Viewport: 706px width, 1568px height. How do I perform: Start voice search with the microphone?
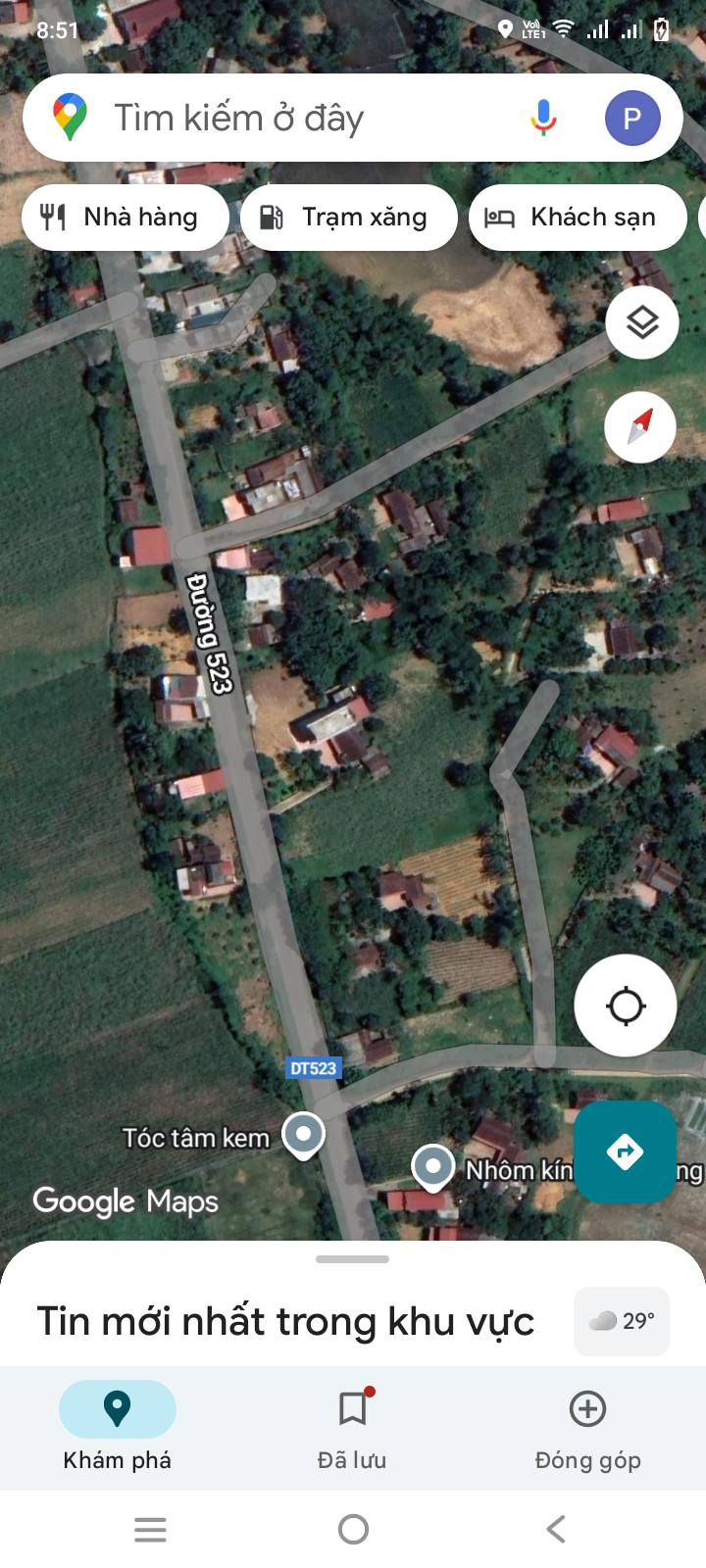point(543,119)
